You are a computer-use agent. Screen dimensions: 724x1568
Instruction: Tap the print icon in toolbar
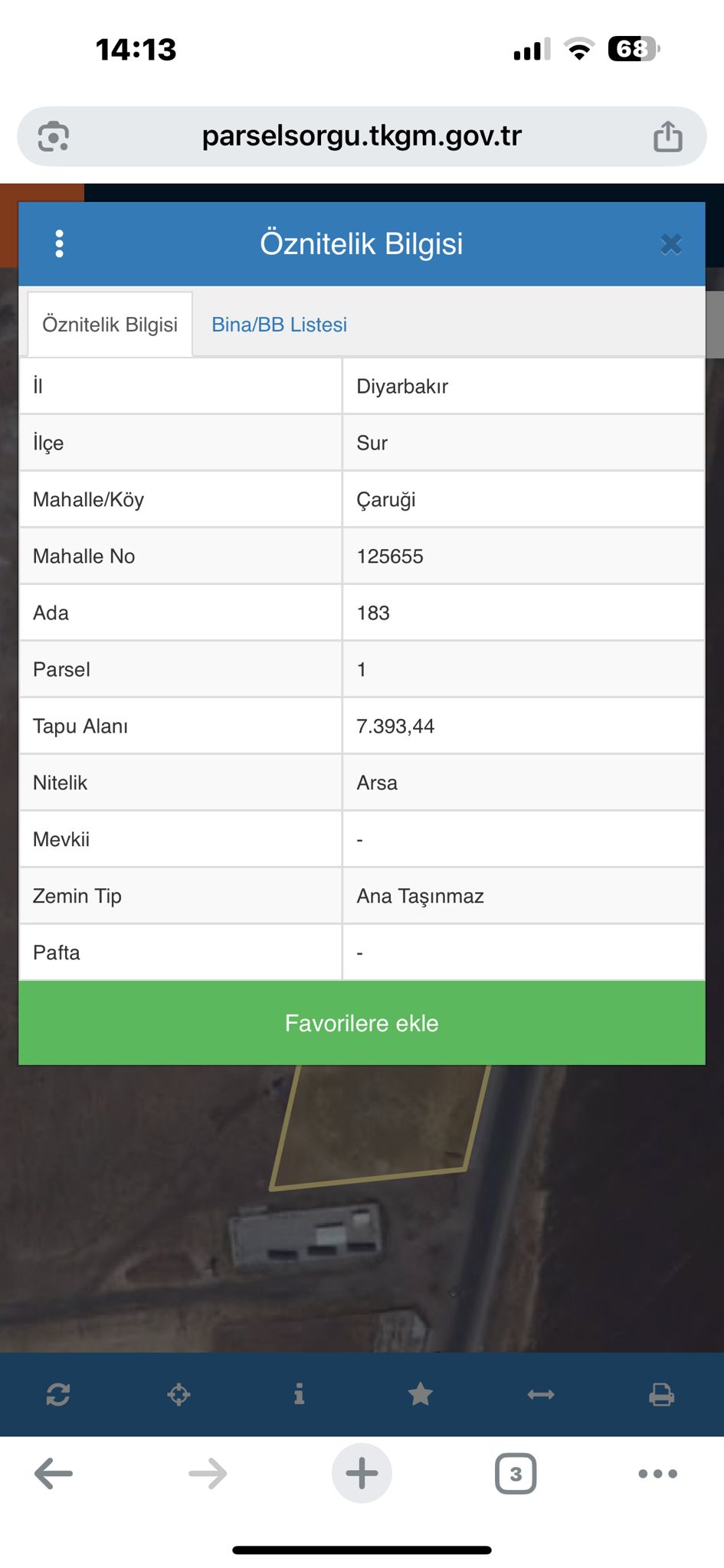click(661, 1394)
